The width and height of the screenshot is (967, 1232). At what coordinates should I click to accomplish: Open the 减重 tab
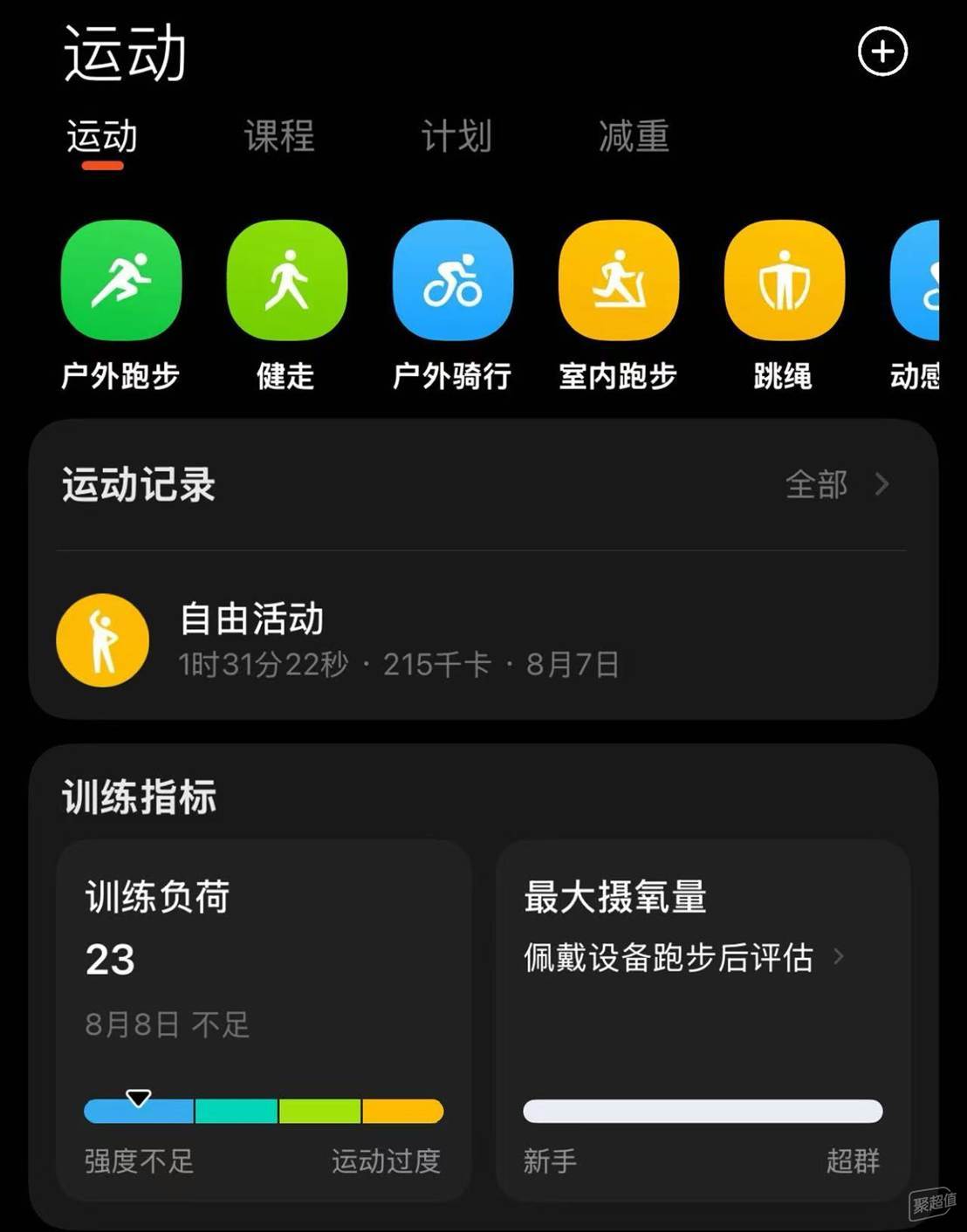pyautogui.click(x=634, y=137)
